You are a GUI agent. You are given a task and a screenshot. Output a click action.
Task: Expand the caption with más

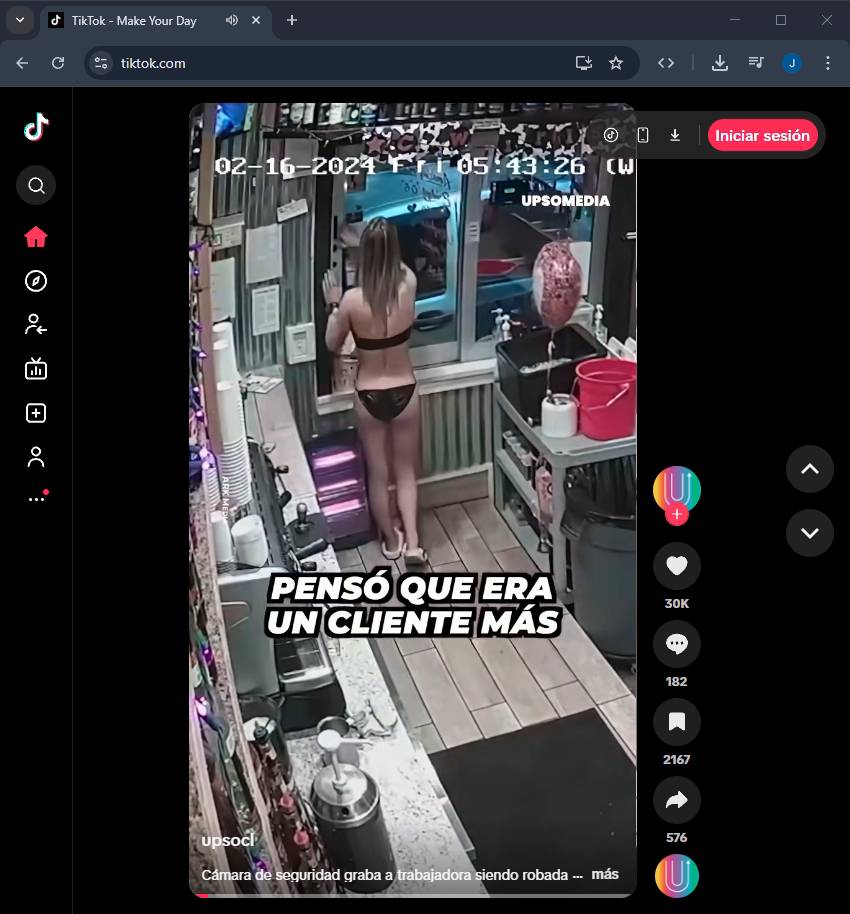click(605, 874)
